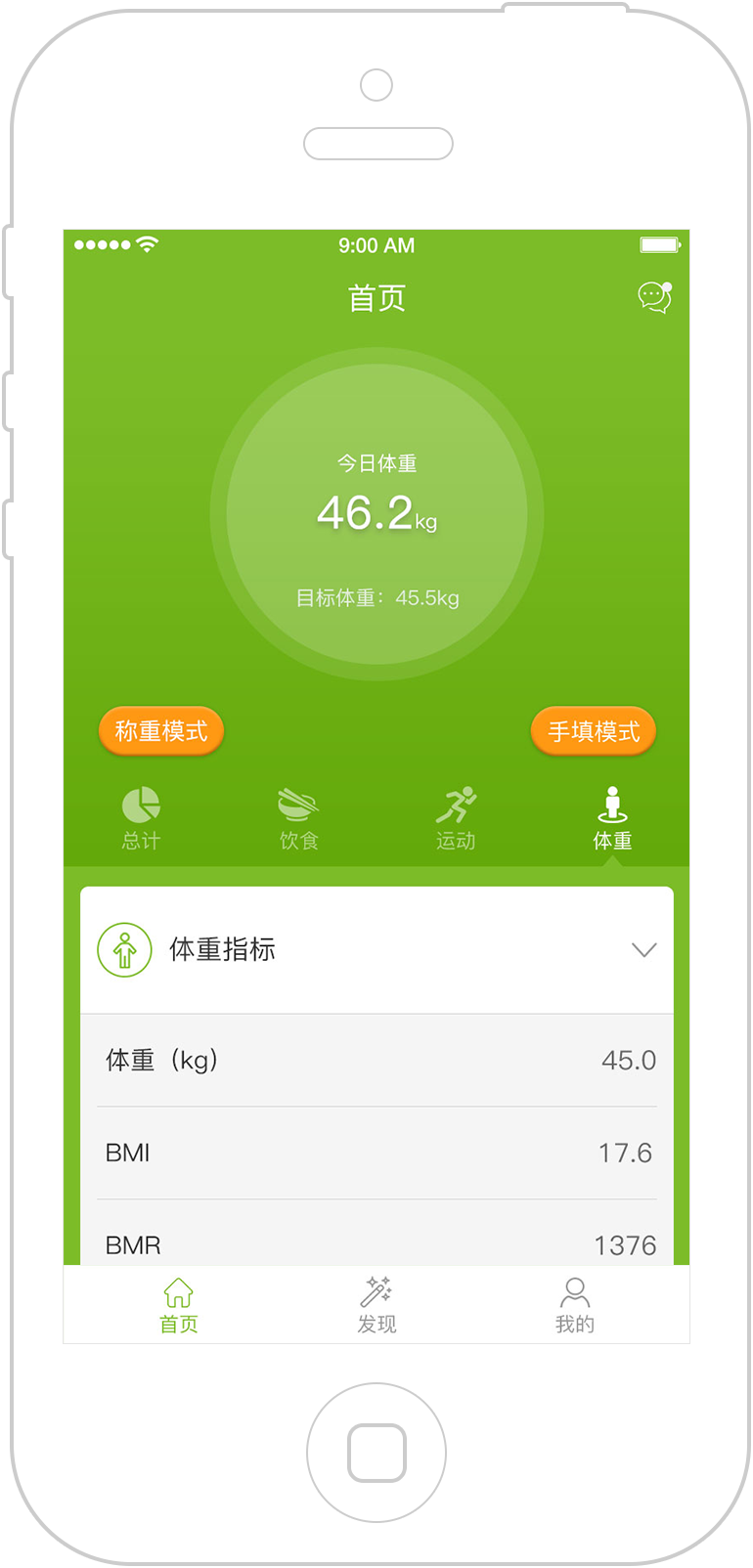Select the 运动 exercise running icon

point(455,804)
